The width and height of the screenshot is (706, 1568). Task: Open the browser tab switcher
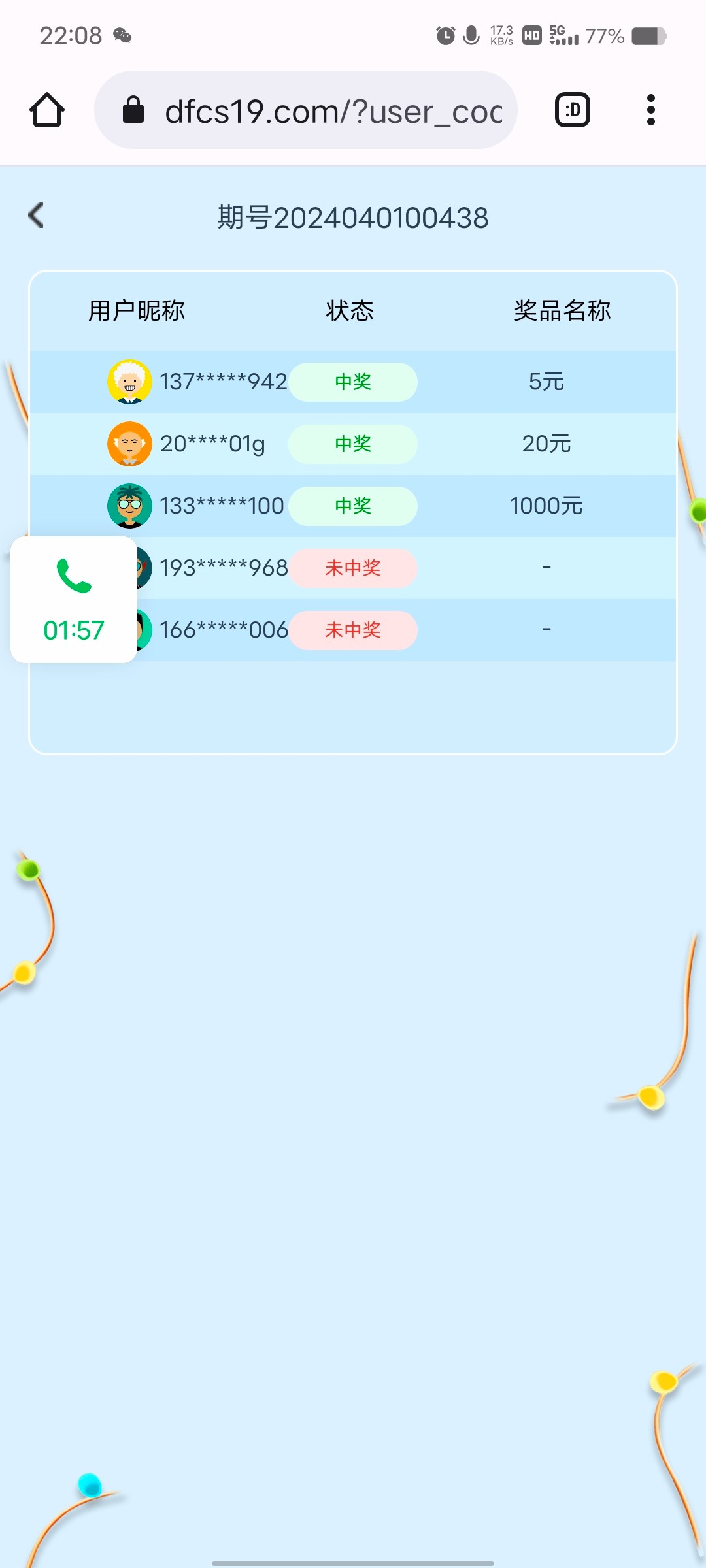point(573,110)
